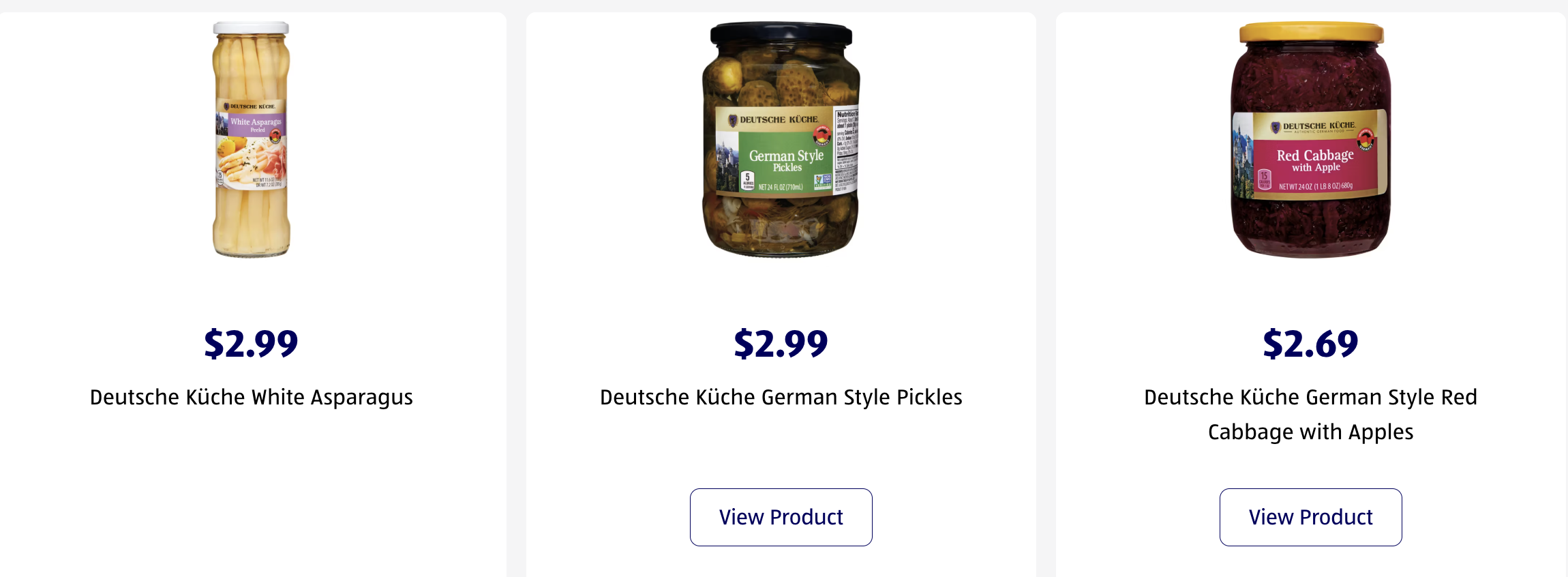
Task: View Product for Red Cabbage with Apples
Action: (1310, 517)
